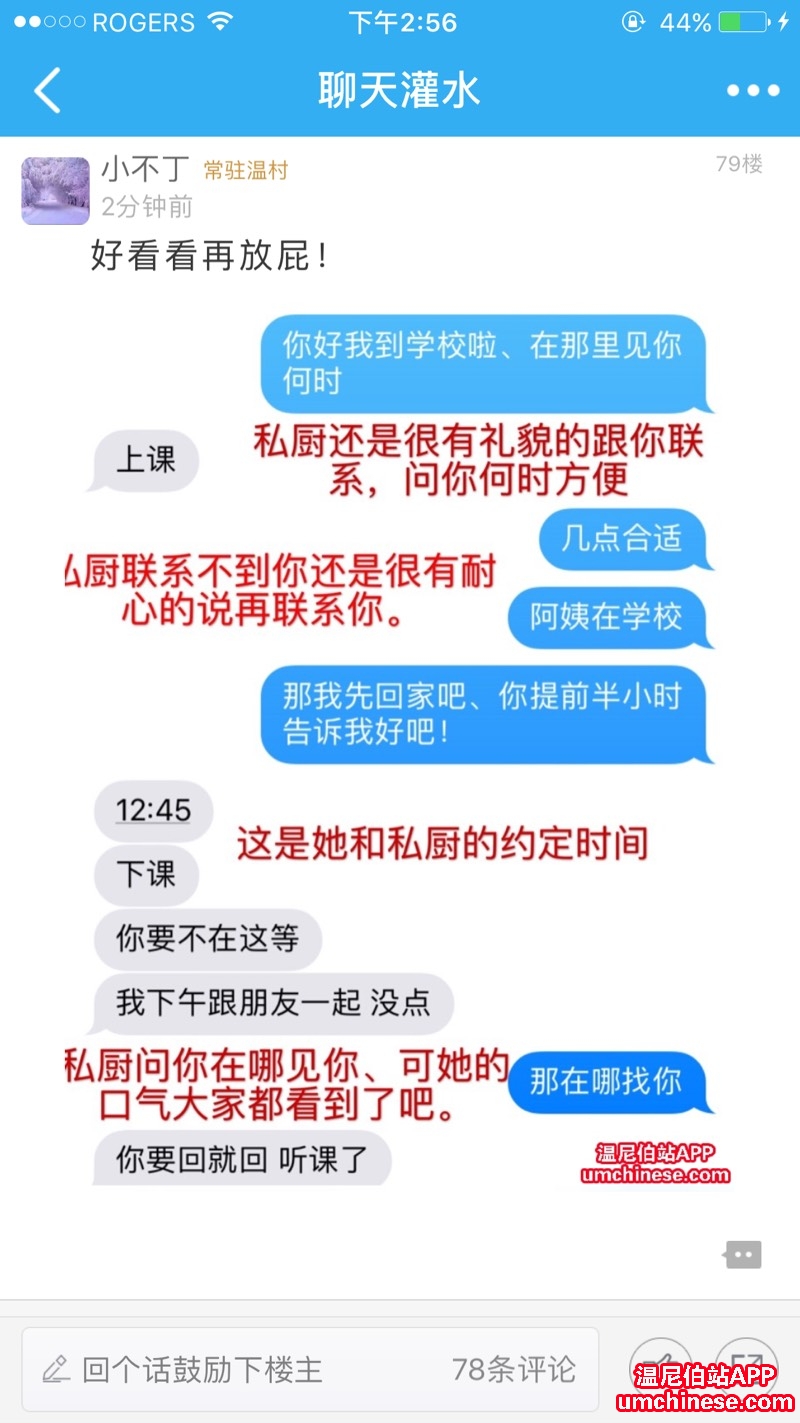Open 小不丁's profile avatar
The height and width of the screenshot is (1423, 800).
click(55, 190)
